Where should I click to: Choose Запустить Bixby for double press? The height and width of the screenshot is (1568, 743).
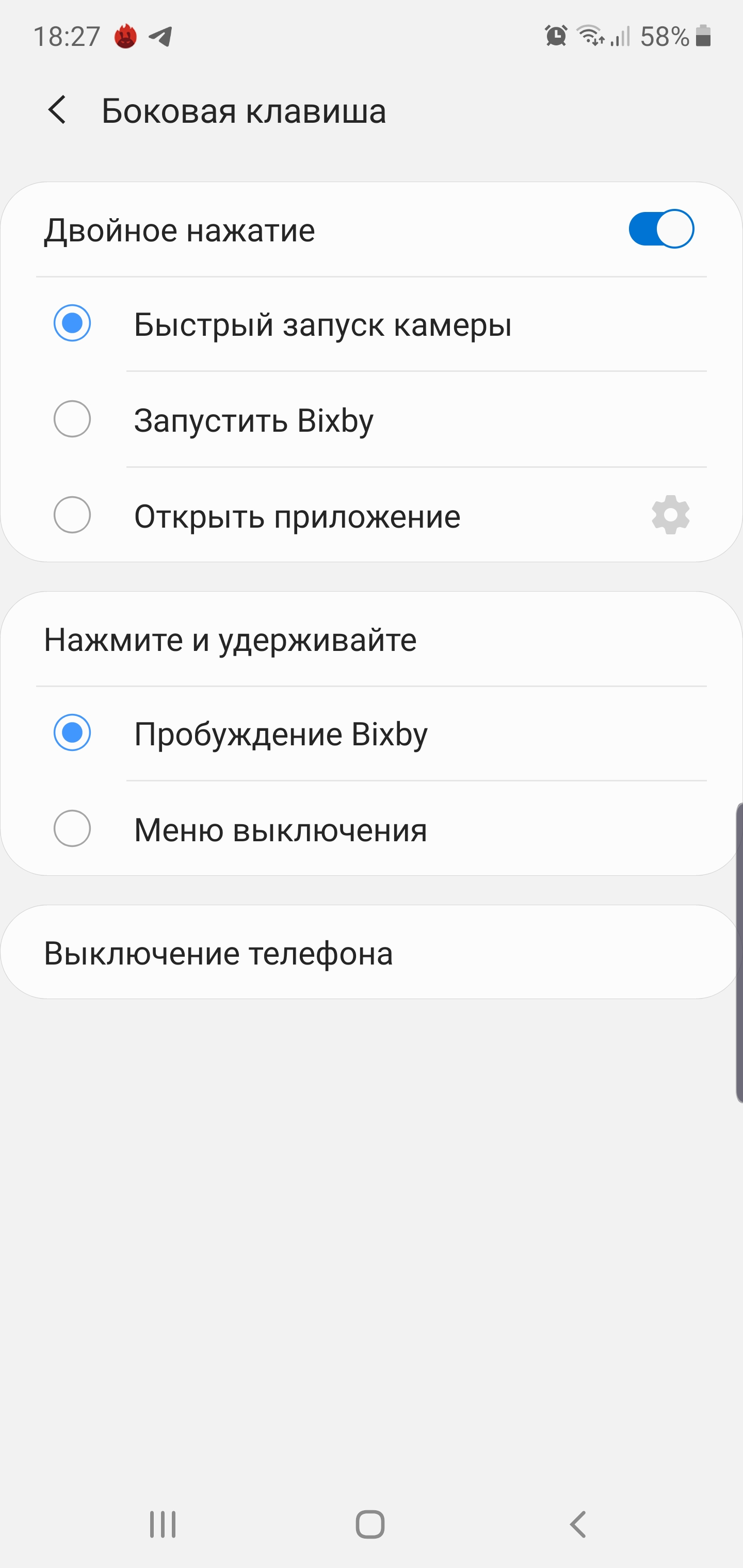tap(372, 419)
